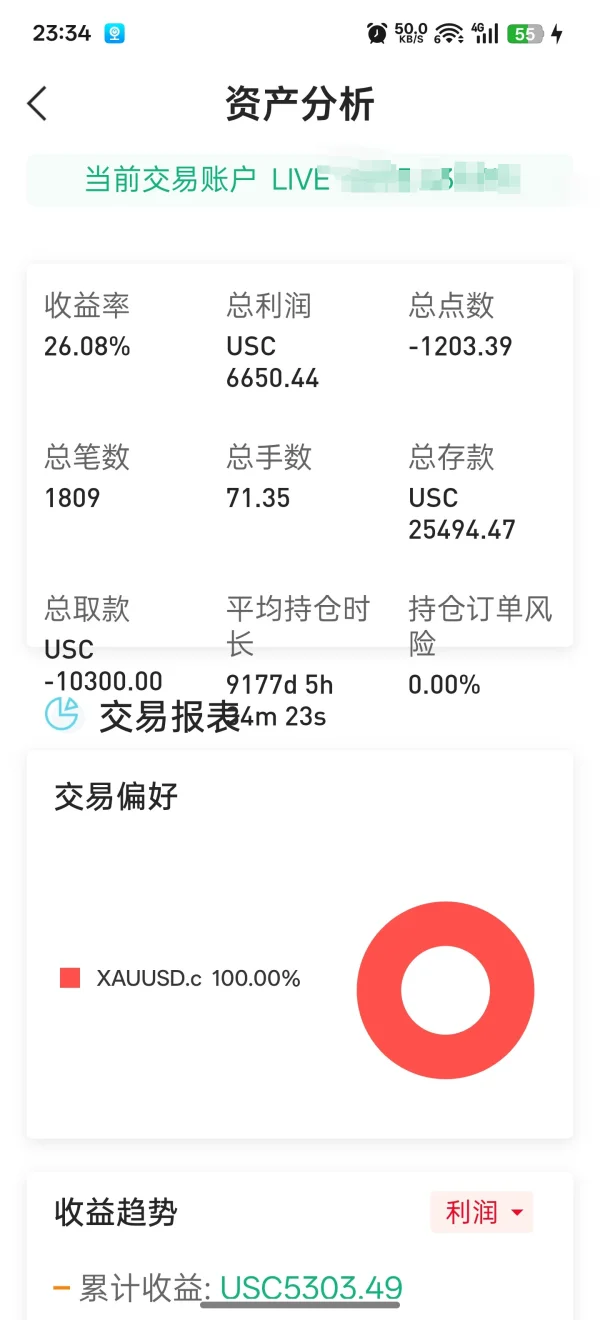This screenshot has width=600, height=1320.
Task: Open the 利润 dropdown in 收益趋势
Action: click(482, 1212)
